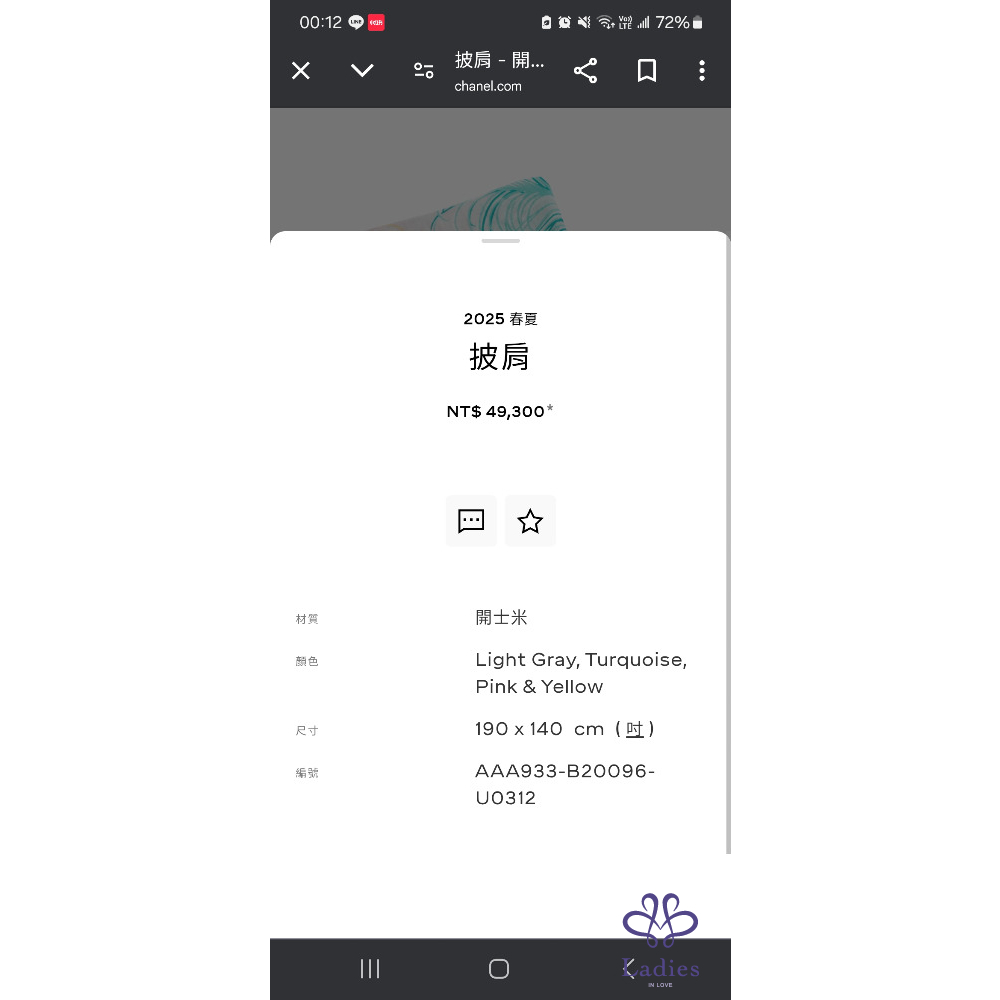Tap the sheet handle above 2025 春夏
This screenshot has width=1000, height=1000.
(500, 241)
